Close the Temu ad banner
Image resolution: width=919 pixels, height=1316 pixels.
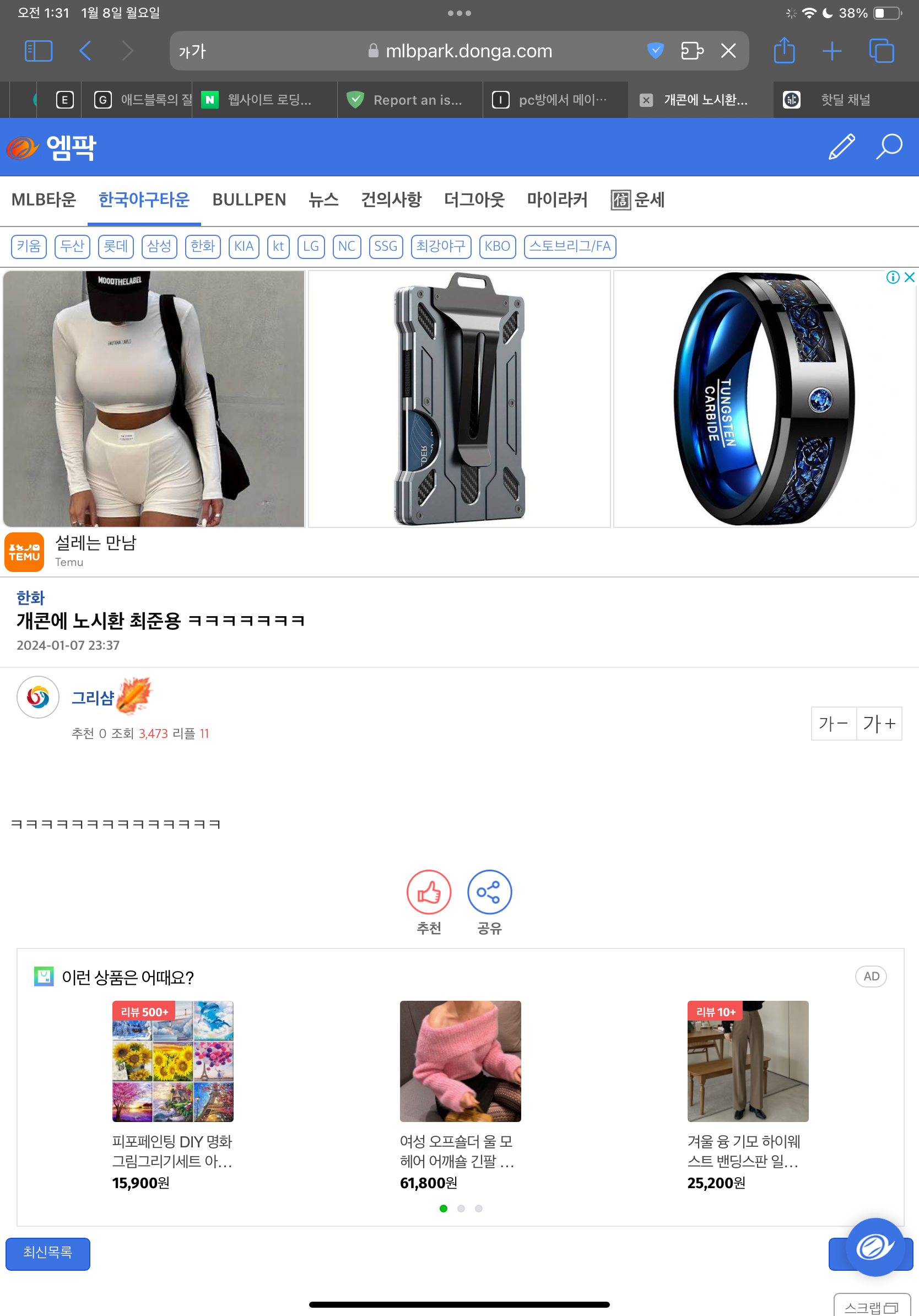[x=909, y=277]
